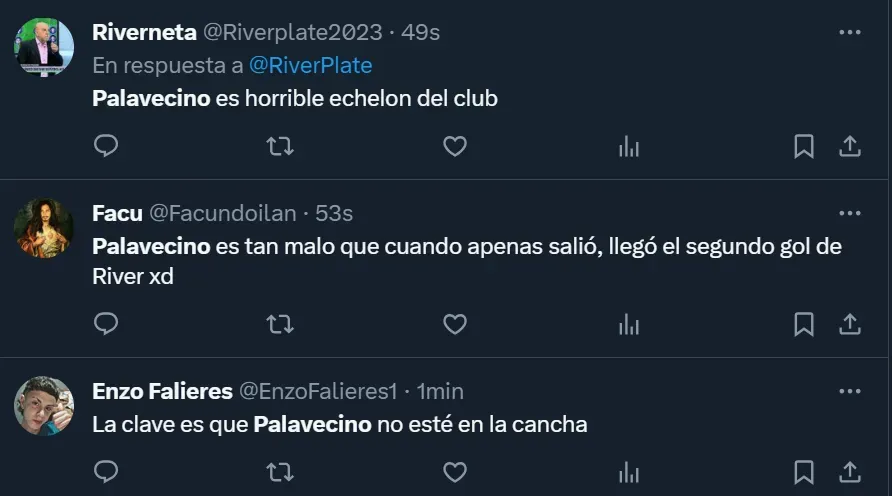Open the more options menu on Enzo Falieres' tweet
Image resolution: width=892 pixels, height=496 pixels.
tap(849, 391)
